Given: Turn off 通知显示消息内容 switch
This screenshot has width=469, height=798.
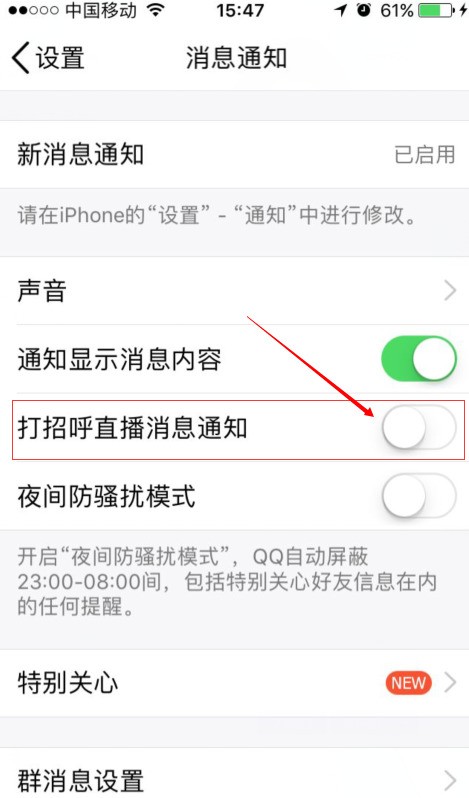Looking at the screenshot, I should pyautogui.click(x=419, y=359).
